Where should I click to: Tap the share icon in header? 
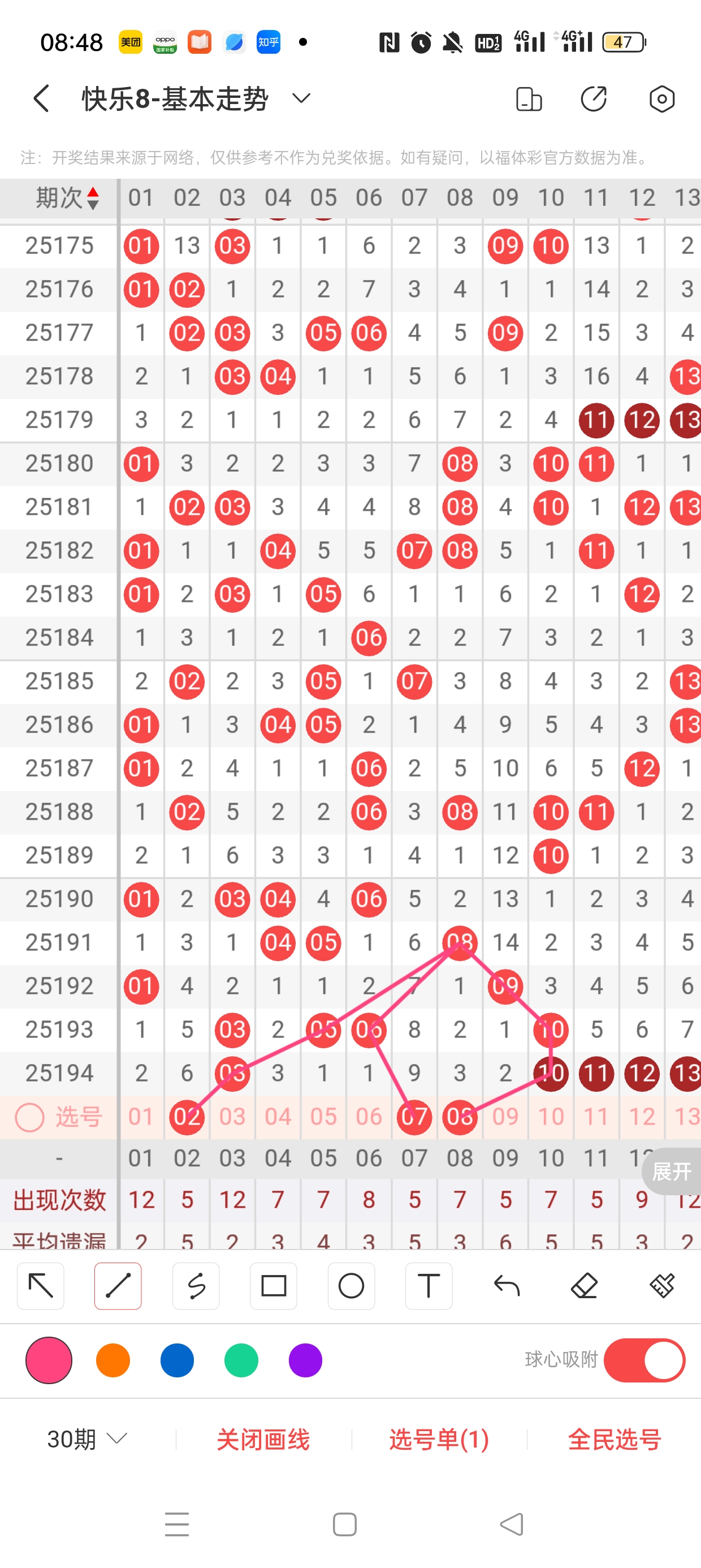click(x=593, y=98)
